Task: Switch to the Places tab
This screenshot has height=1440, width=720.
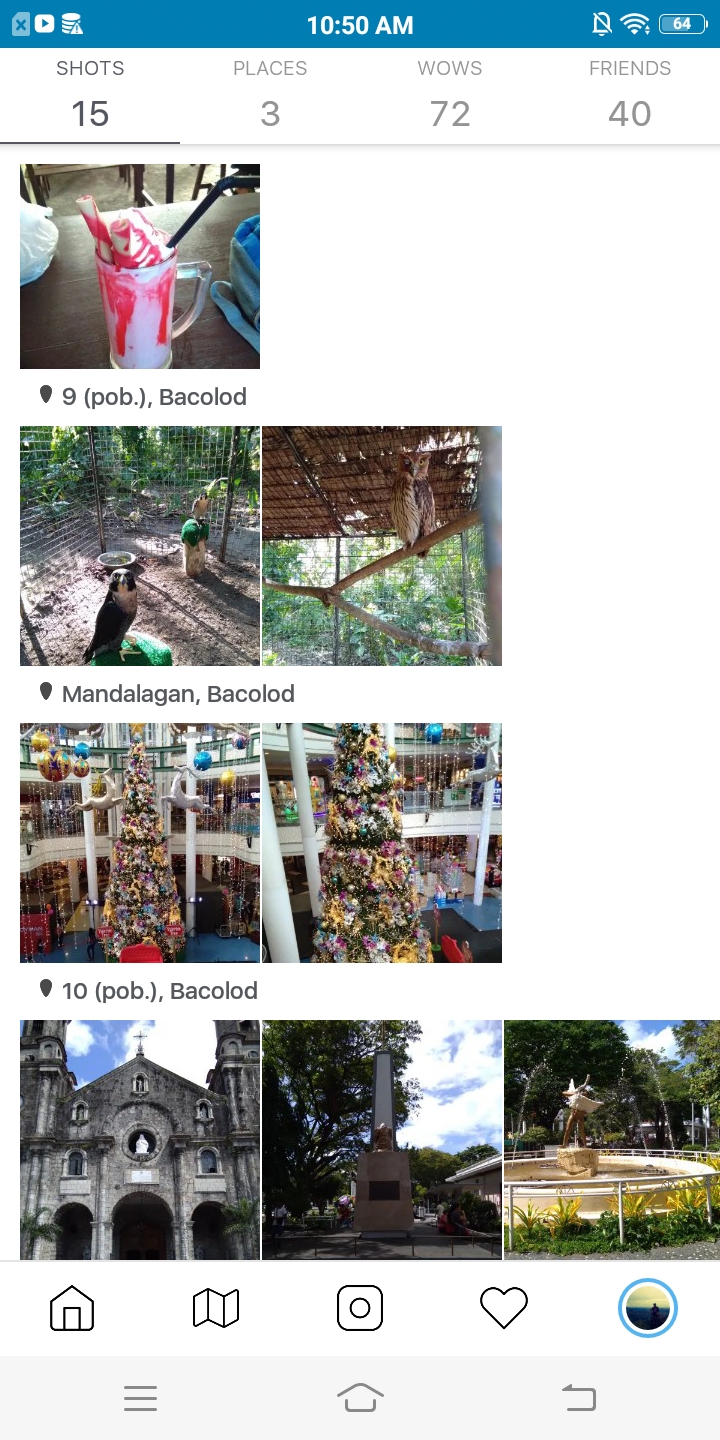Action: (x=270, y=96)
